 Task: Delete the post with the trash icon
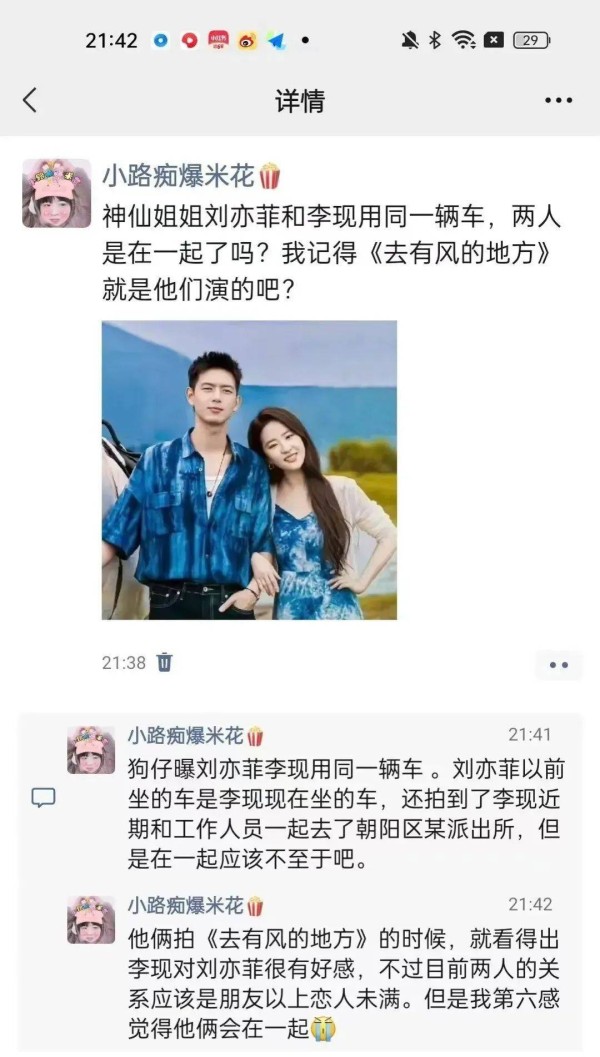[x=164, y=662]
